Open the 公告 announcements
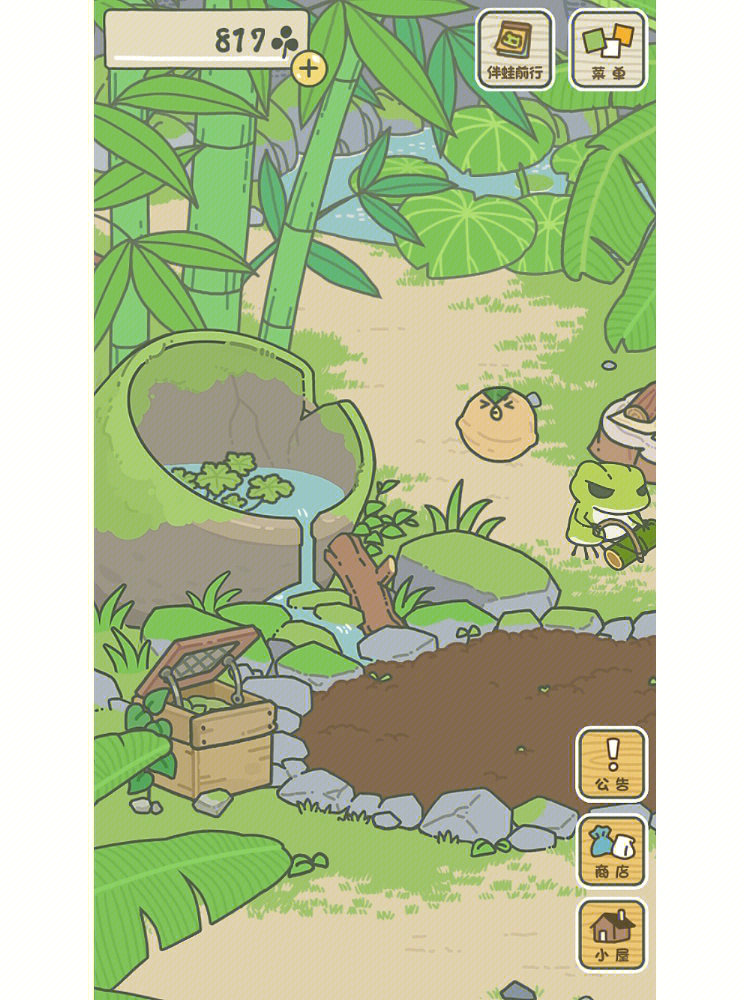Image resolution: width=750 pixels, height=1000 pixels. 611,764
